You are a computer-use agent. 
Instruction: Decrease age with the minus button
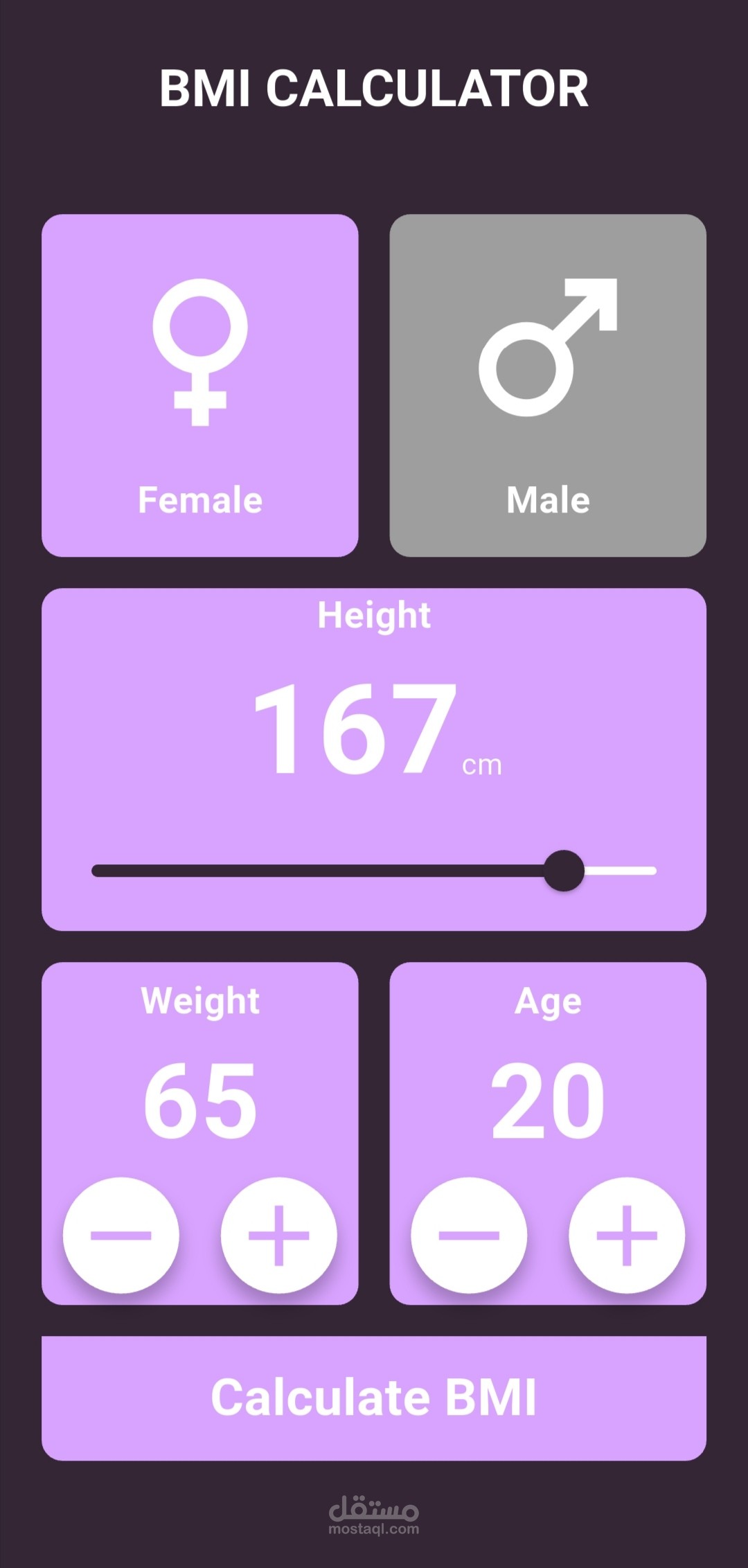tap(469, 1235)
